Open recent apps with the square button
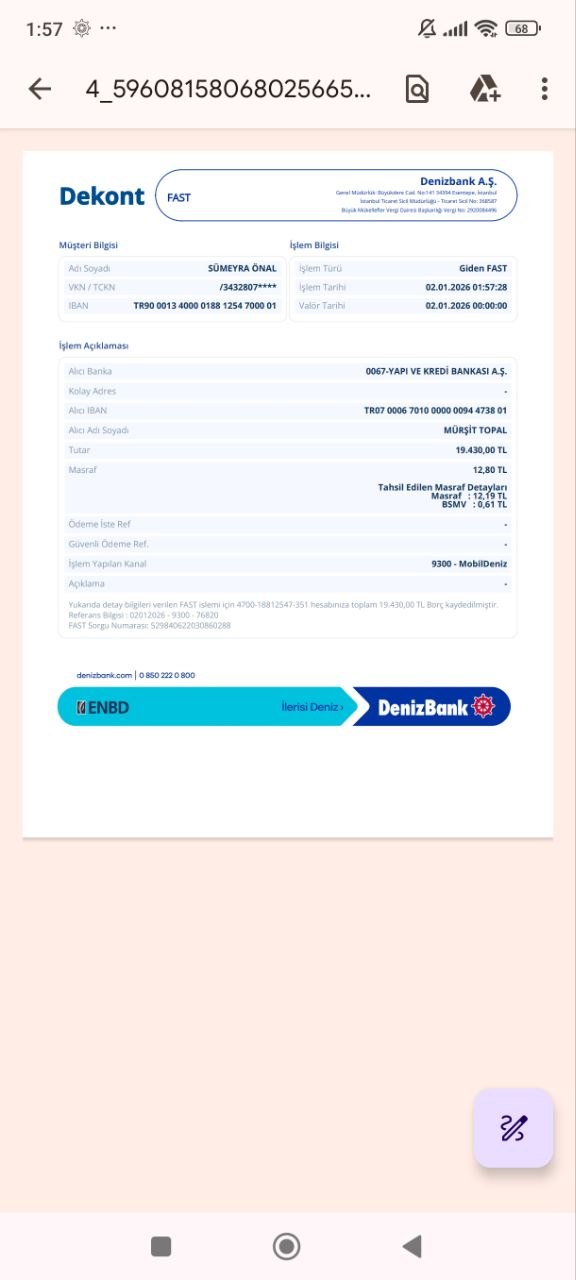This screenshot has width=576, height=1280. click(x=161, y=1246)
